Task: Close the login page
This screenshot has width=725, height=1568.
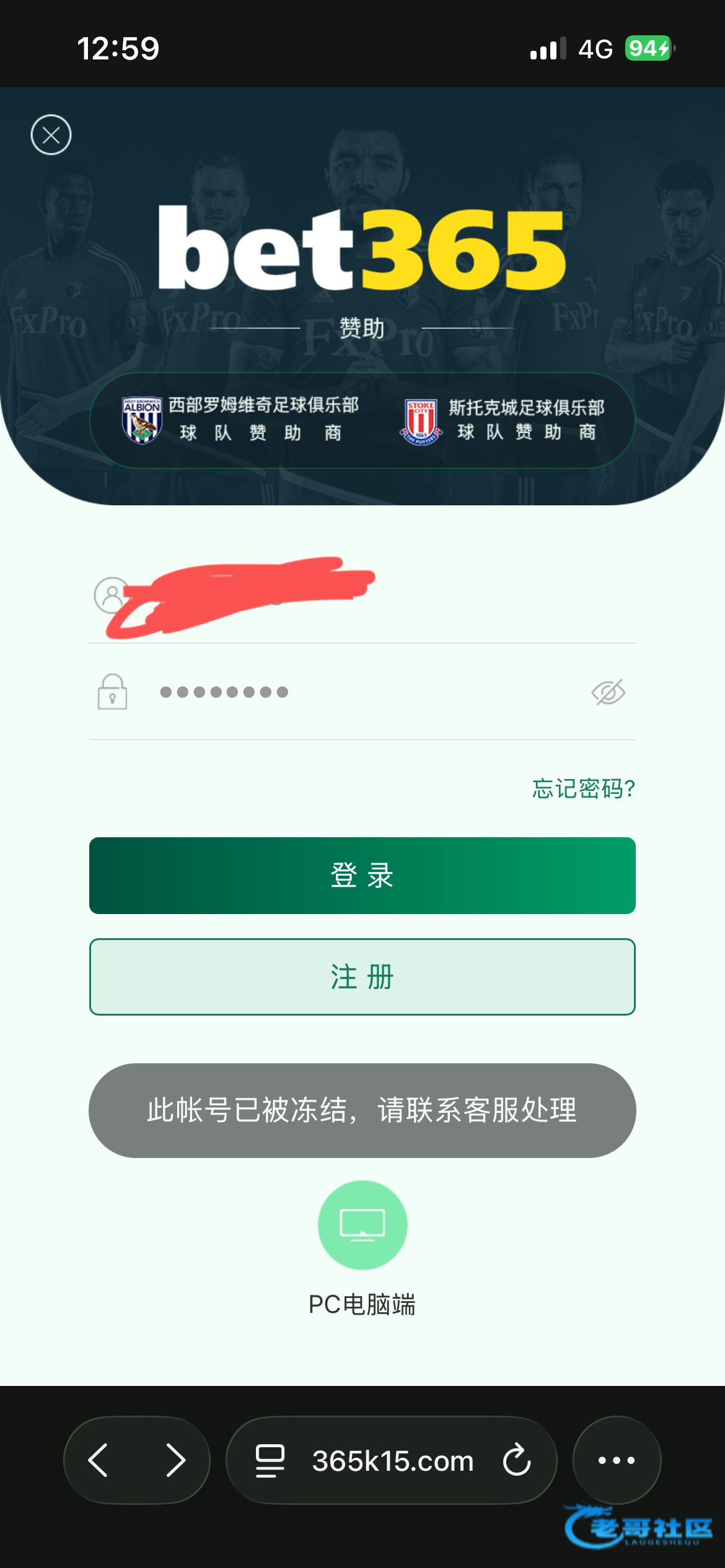Action: 51,135
